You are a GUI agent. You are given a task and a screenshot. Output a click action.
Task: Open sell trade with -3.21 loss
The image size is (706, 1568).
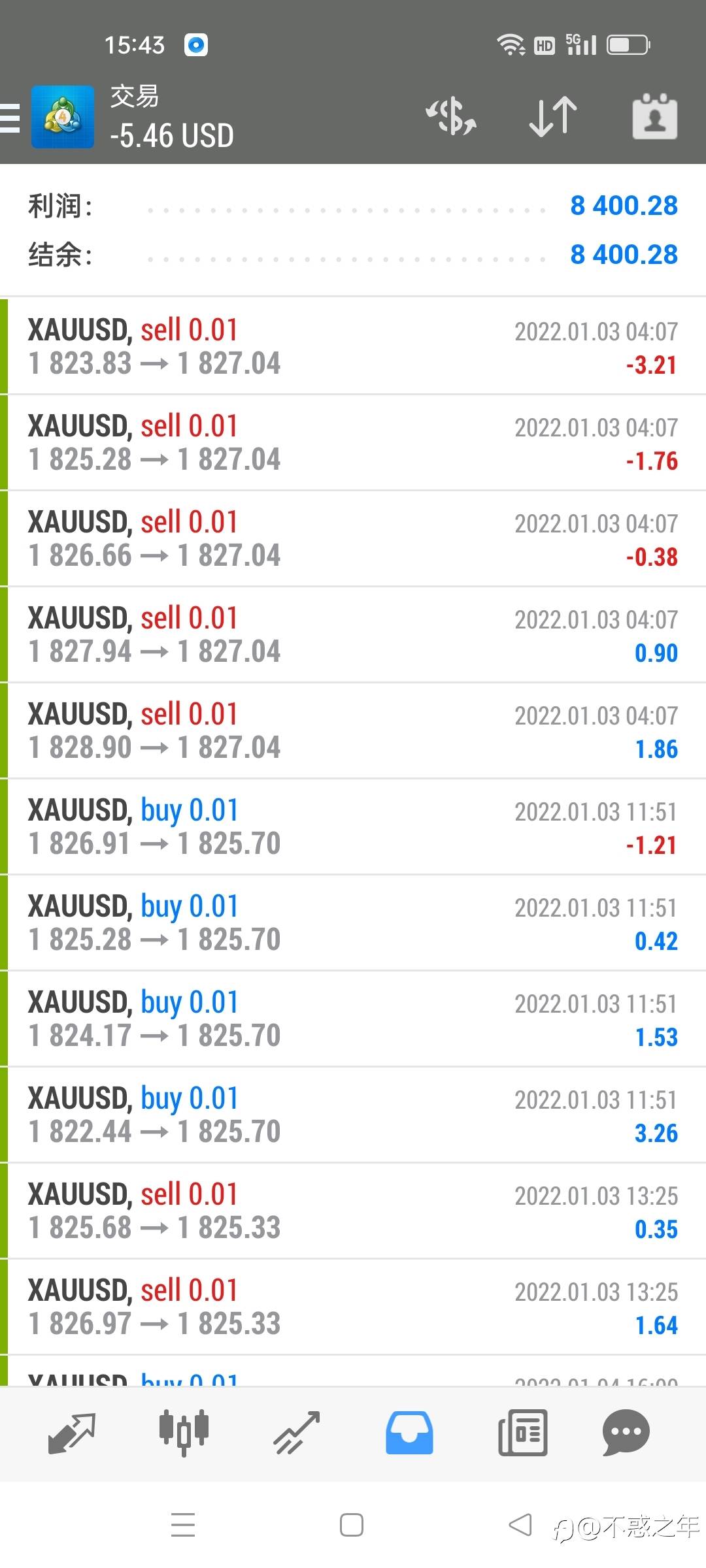click(353, 346)
